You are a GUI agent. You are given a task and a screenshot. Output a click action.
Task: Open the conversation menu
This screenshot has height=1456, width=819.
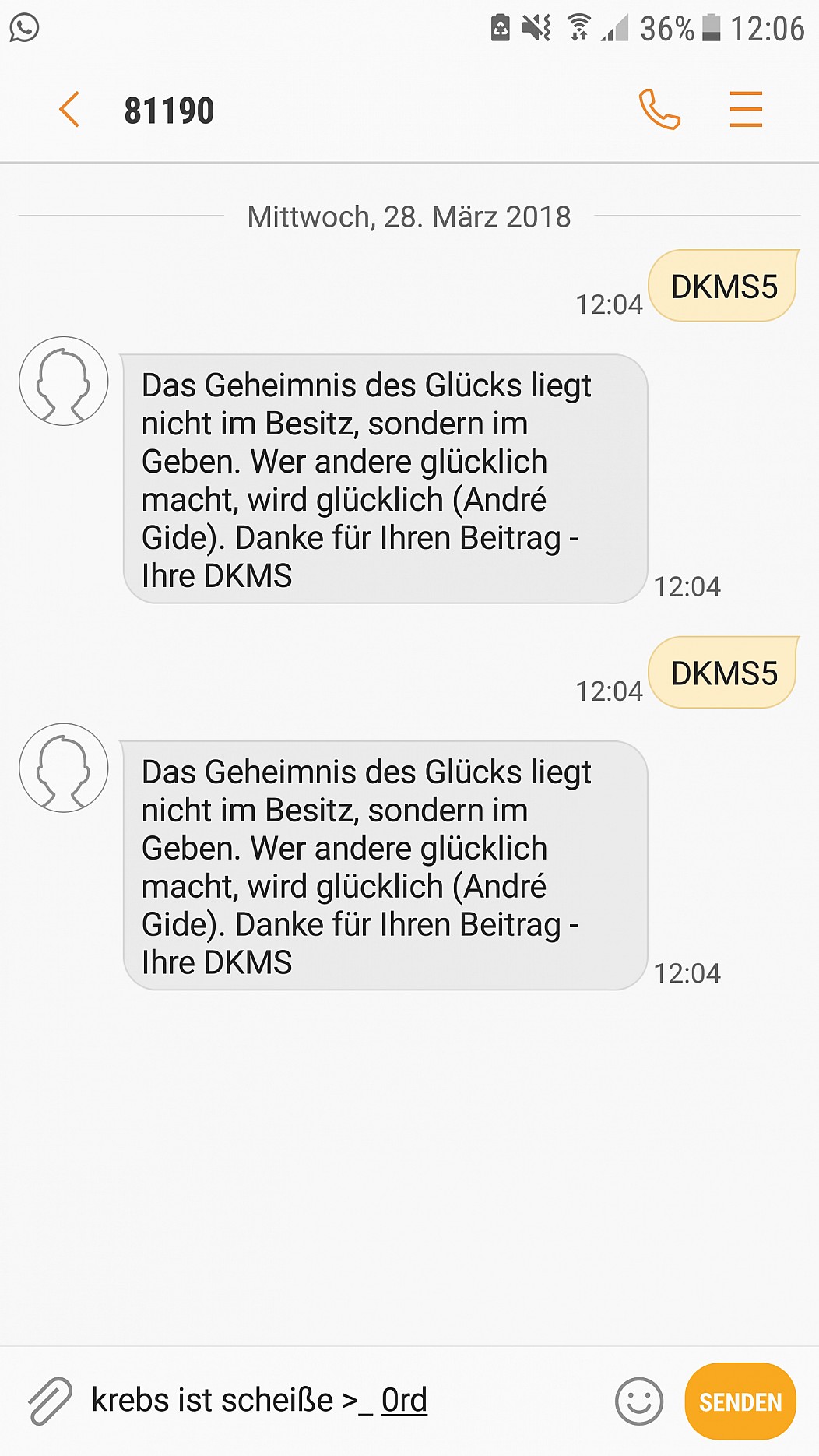pos(745,109)
